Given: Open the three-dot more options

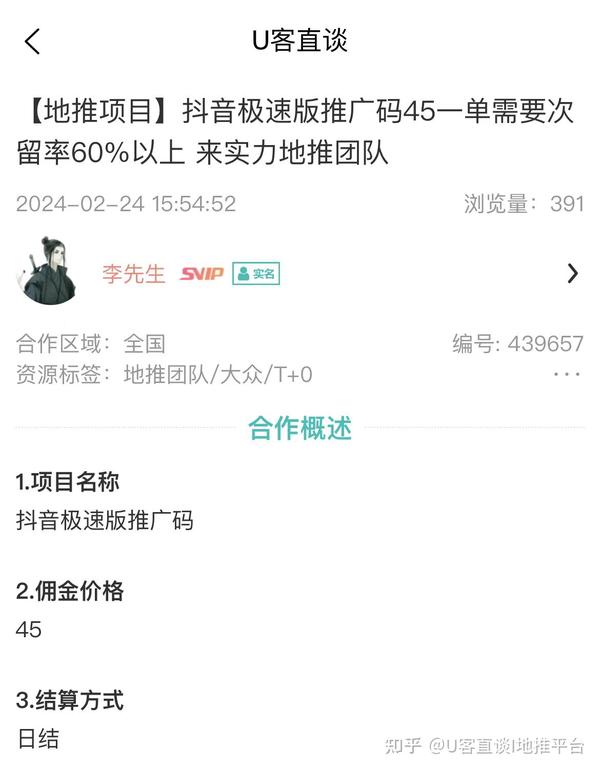Looking at the screenshot, I should pos(566,375).
